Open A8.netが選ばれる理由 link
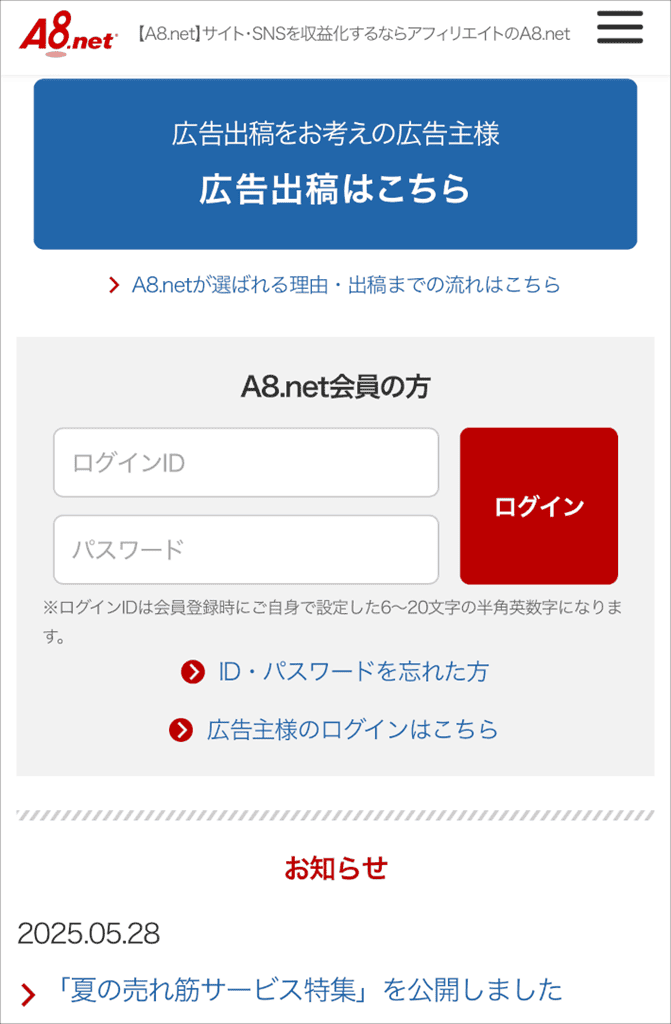671x1024 pixels. pyautogui.click(x=345, y=285)
